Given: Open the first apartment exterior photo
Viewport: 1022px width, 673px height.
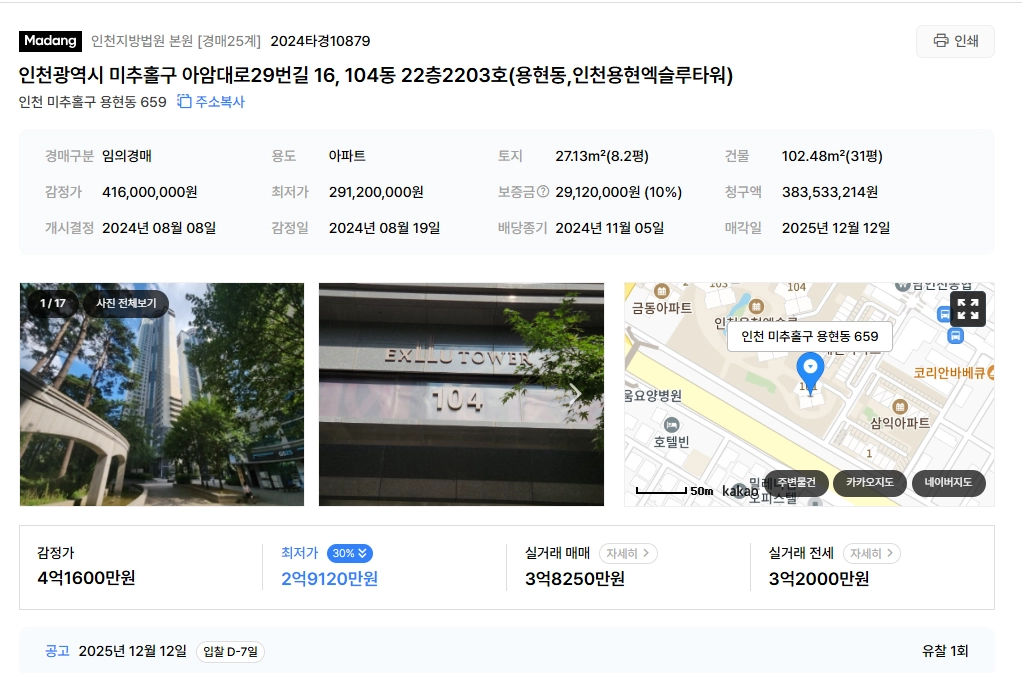Looking at the screenshot, I should point(162,410).
